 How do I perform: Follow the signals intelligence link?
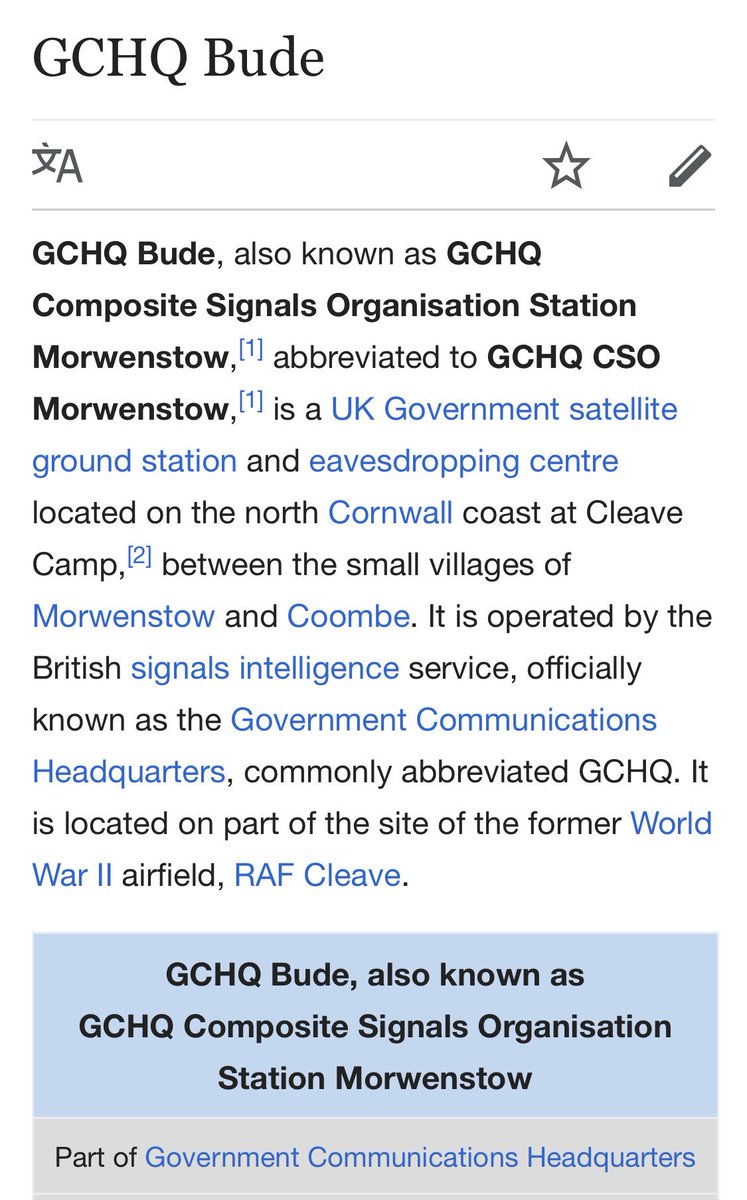click(265, 667)
